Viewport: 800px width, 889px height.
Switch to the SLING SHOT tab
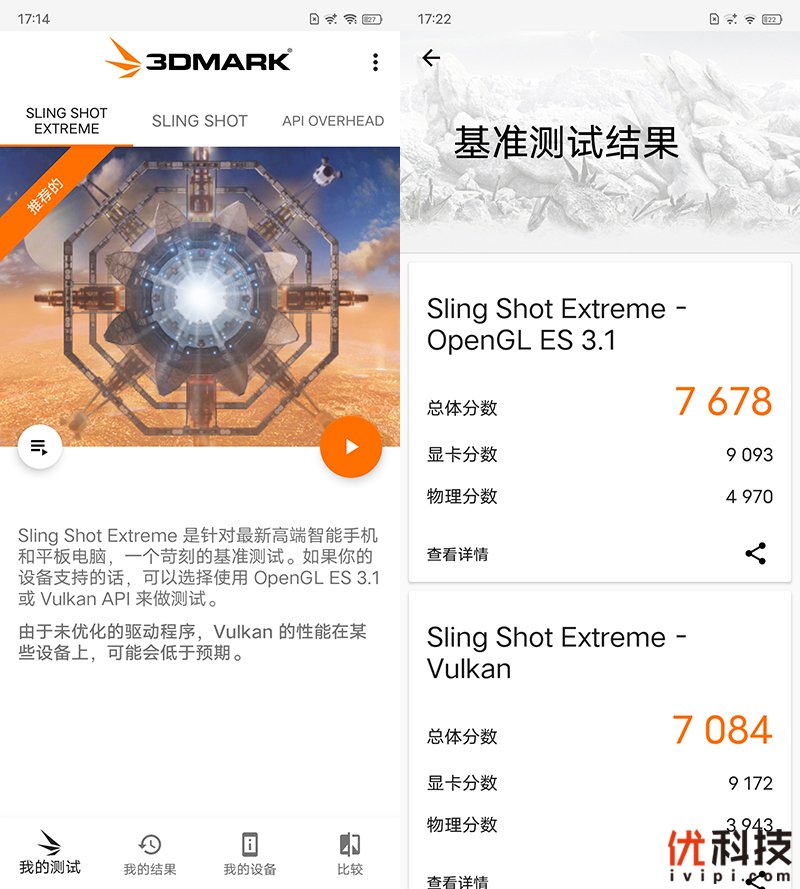coord(199,121)
